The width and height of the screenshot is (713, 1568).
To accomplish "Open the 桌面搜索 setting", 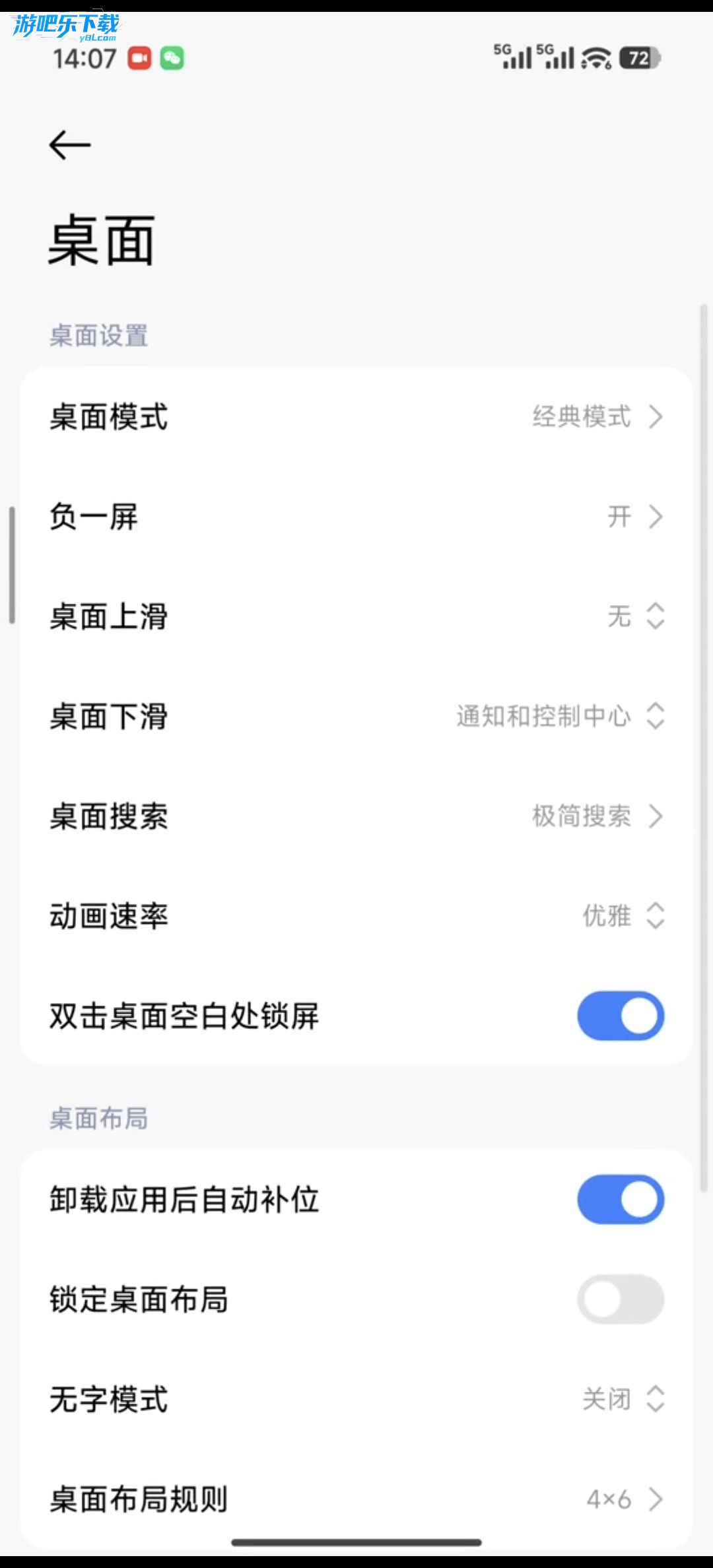I will point(356,816).
